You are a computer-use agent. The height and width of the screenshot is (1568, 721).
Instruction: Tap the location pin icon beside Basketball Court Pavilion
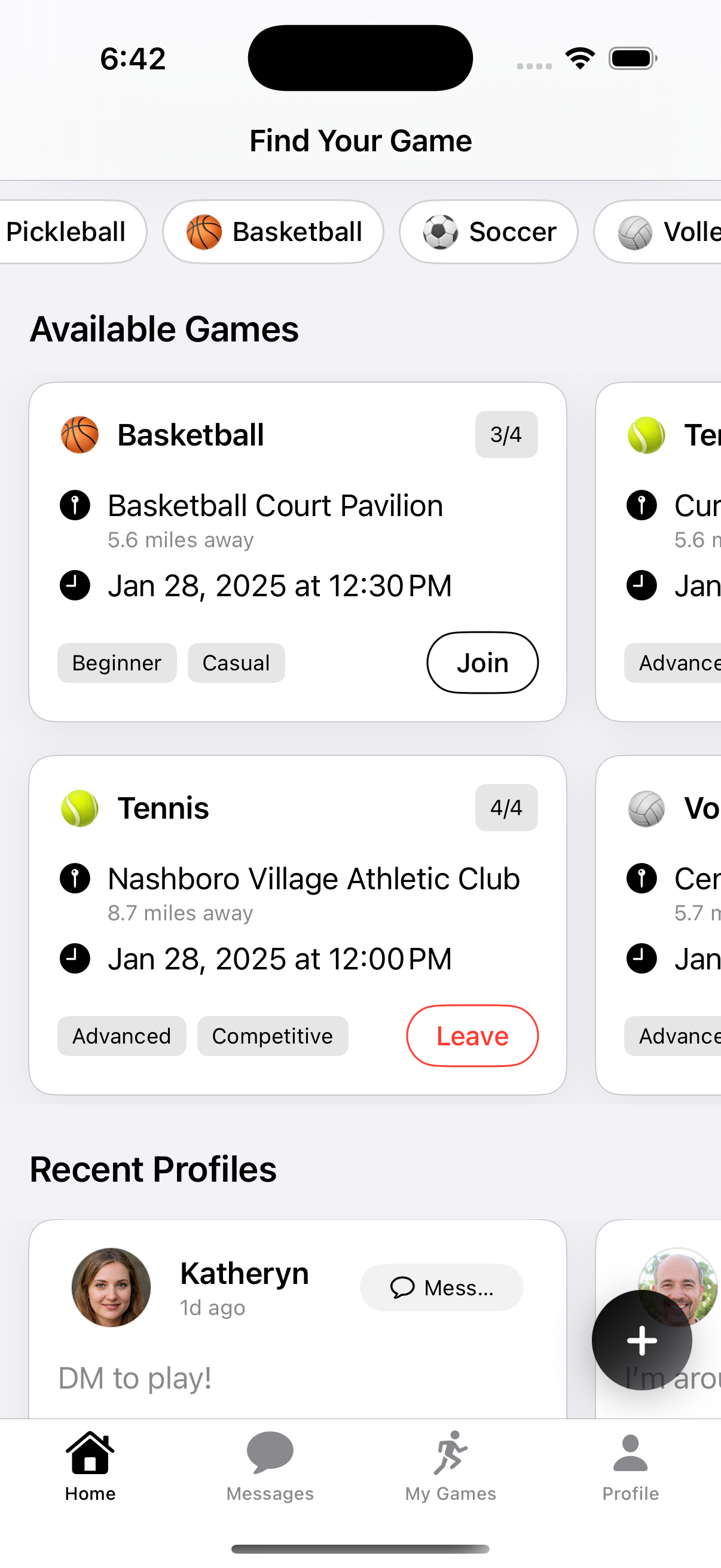(x=74, y=505)
